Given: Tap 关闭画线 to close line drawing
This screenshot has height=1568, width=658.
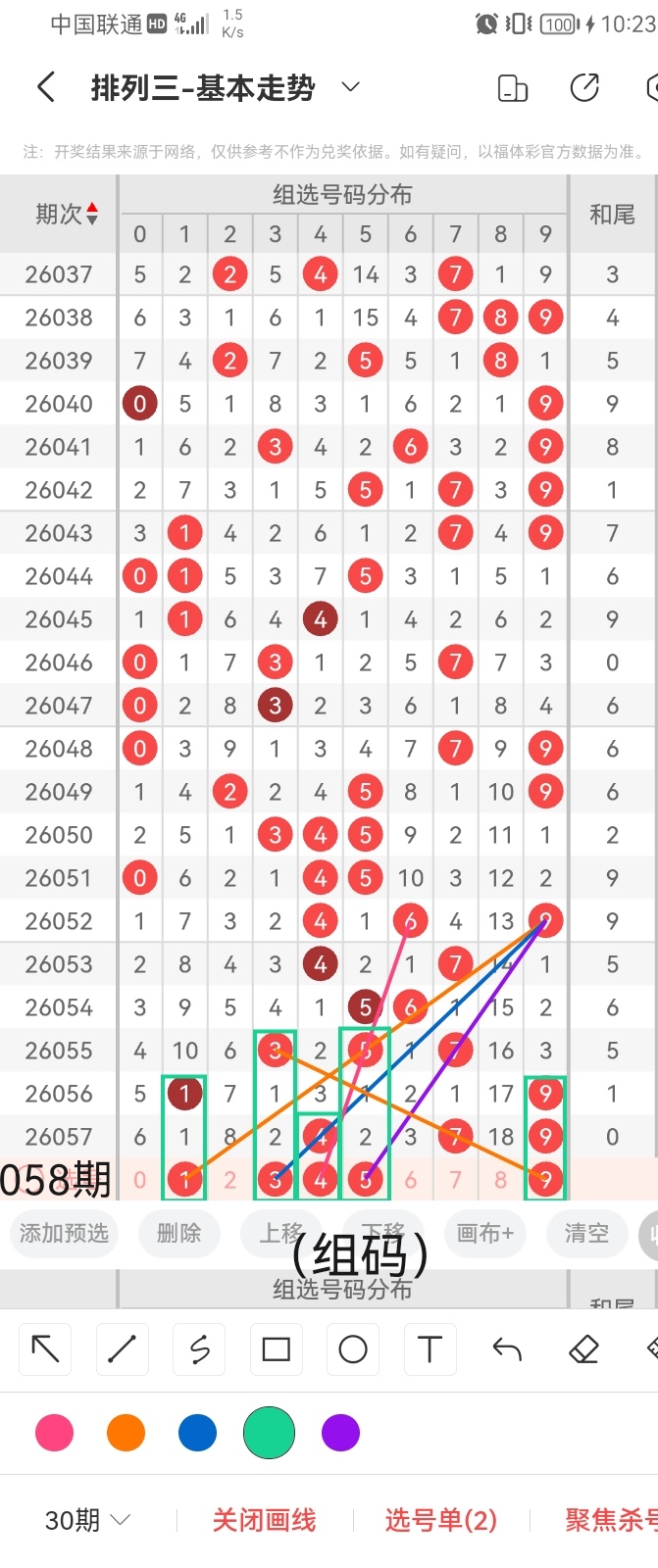Looking at the screenshot, I should coord(264,1520).
